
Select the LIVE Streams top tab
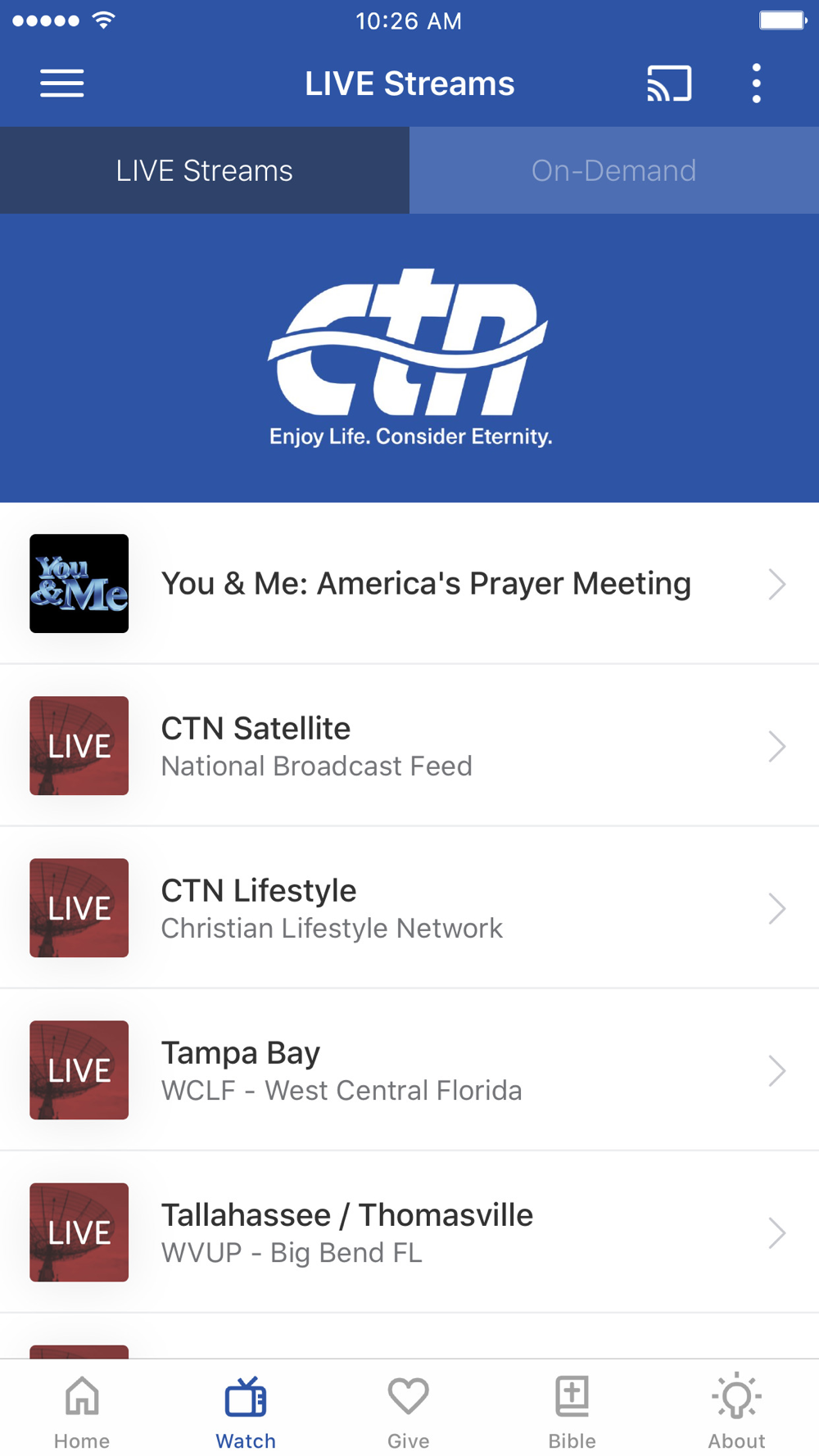tap(205, 170)
